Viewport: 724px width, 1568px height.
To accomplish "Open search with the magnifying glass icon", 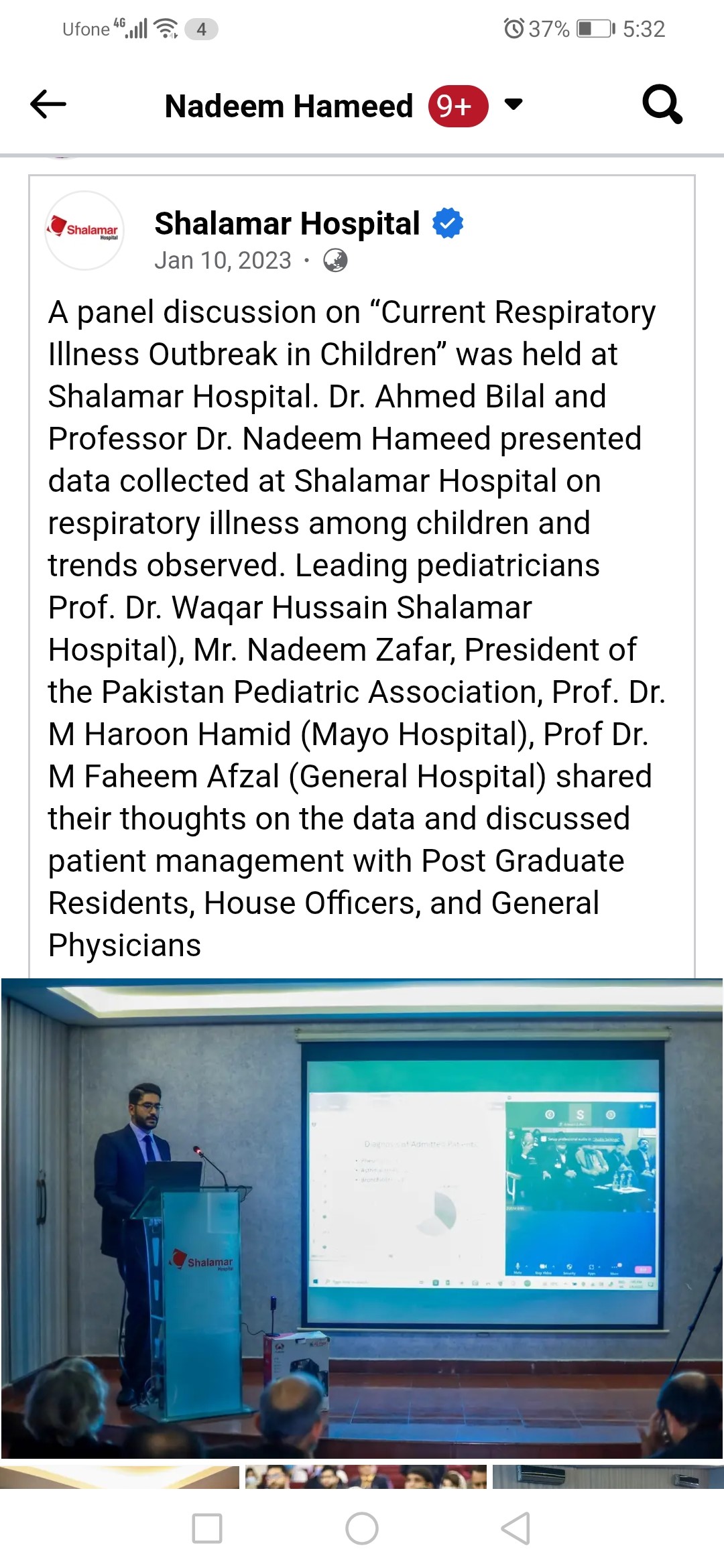I will pos(662,105).
